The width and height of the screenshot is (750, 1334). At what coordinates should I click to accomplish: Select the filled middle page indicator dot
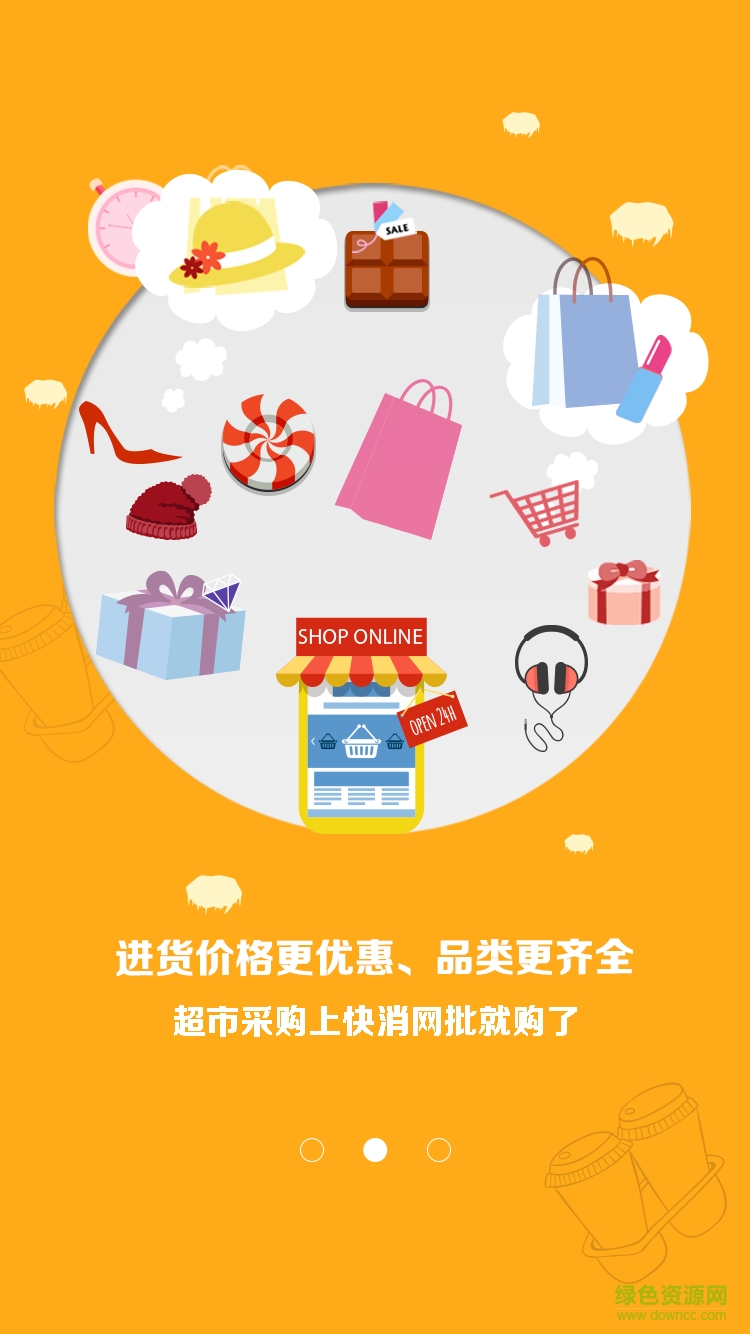[x=375, y=1150]
